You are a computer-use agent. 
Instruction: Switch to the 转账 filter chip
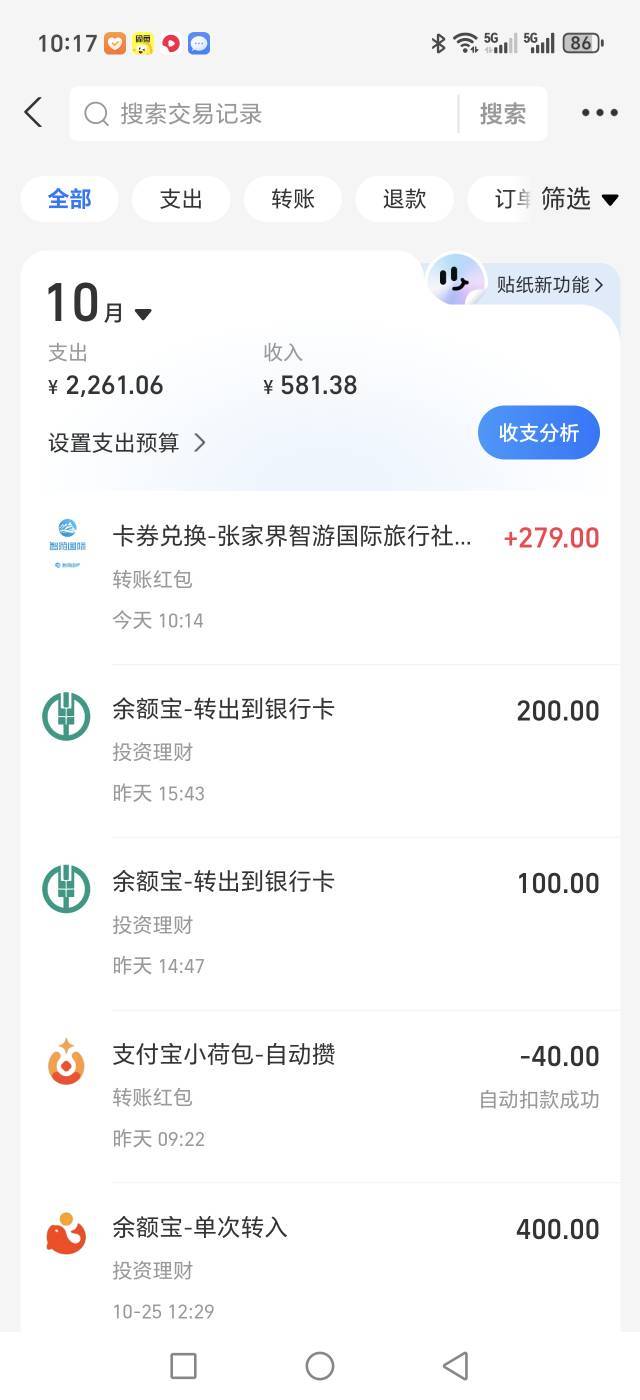tap(293, 199)
